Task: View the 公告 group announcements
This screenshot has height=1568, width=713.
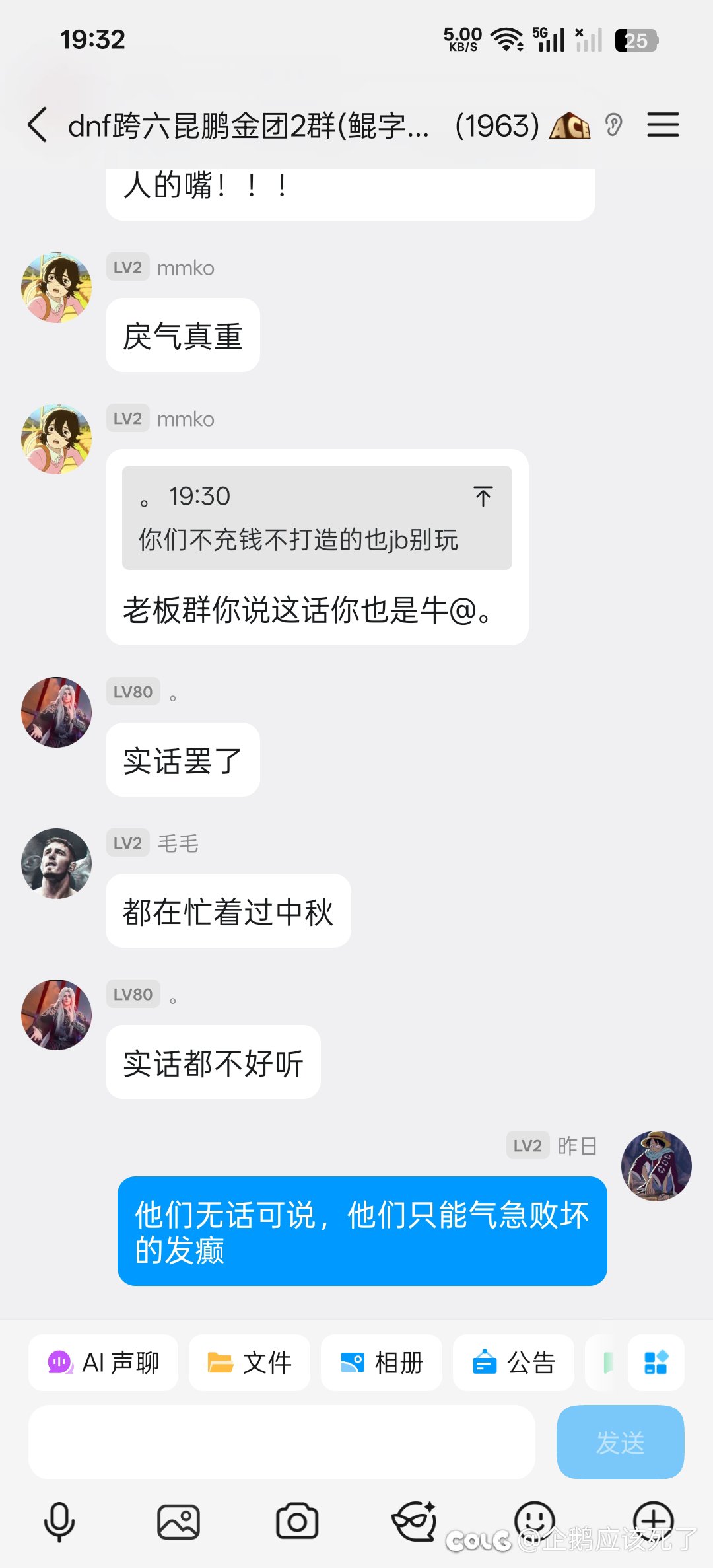Action: pos(514,1363)
